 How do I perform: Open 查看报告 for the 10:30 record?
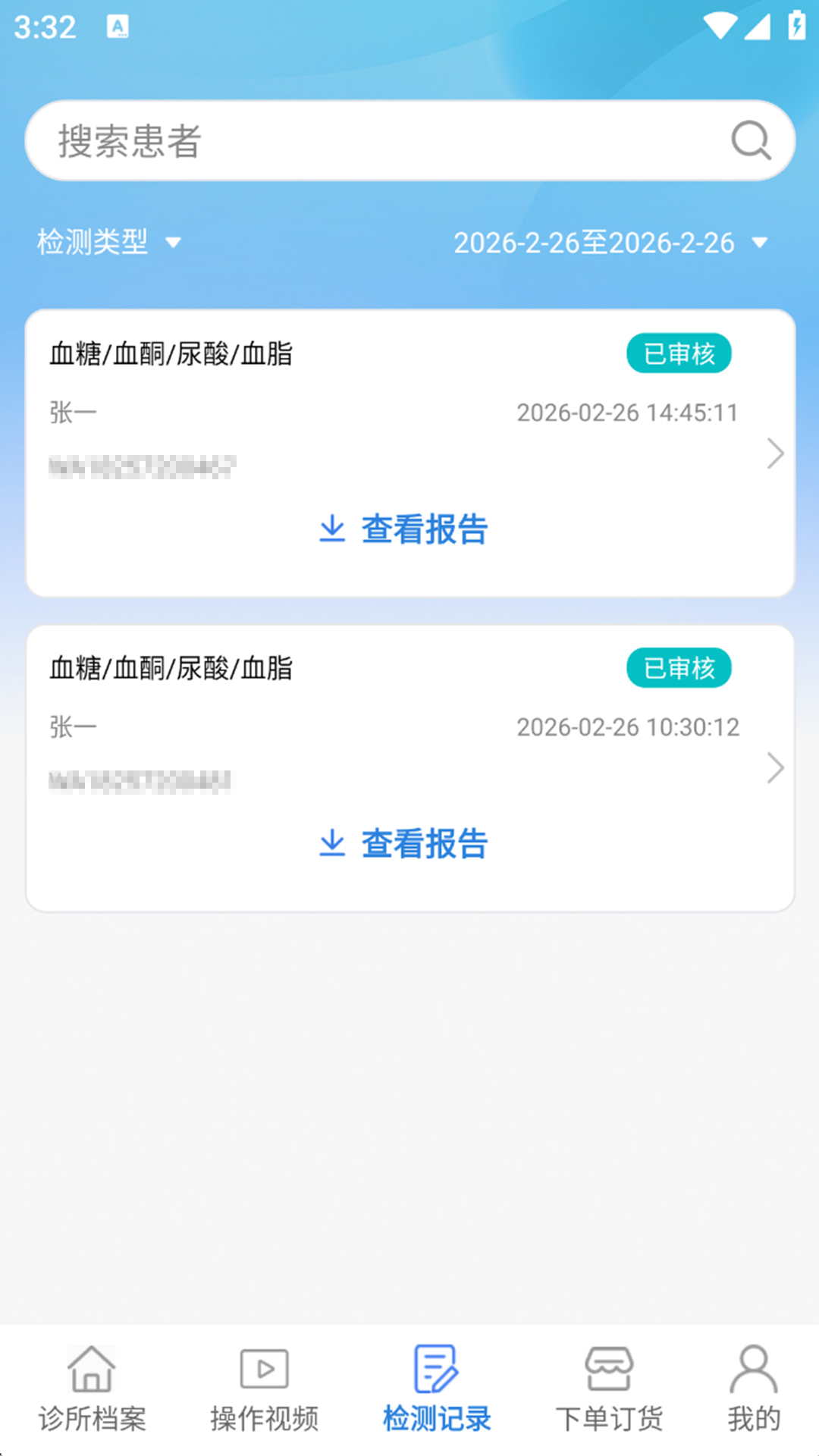click(425, 843)
